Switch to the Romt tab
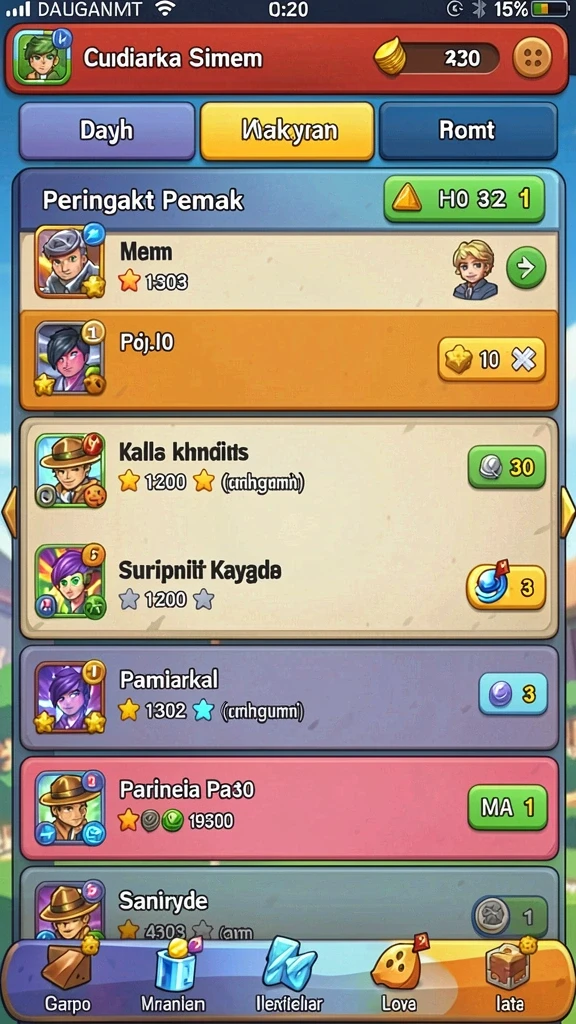This screenshot has width=576, height=1024. point(468,131)
